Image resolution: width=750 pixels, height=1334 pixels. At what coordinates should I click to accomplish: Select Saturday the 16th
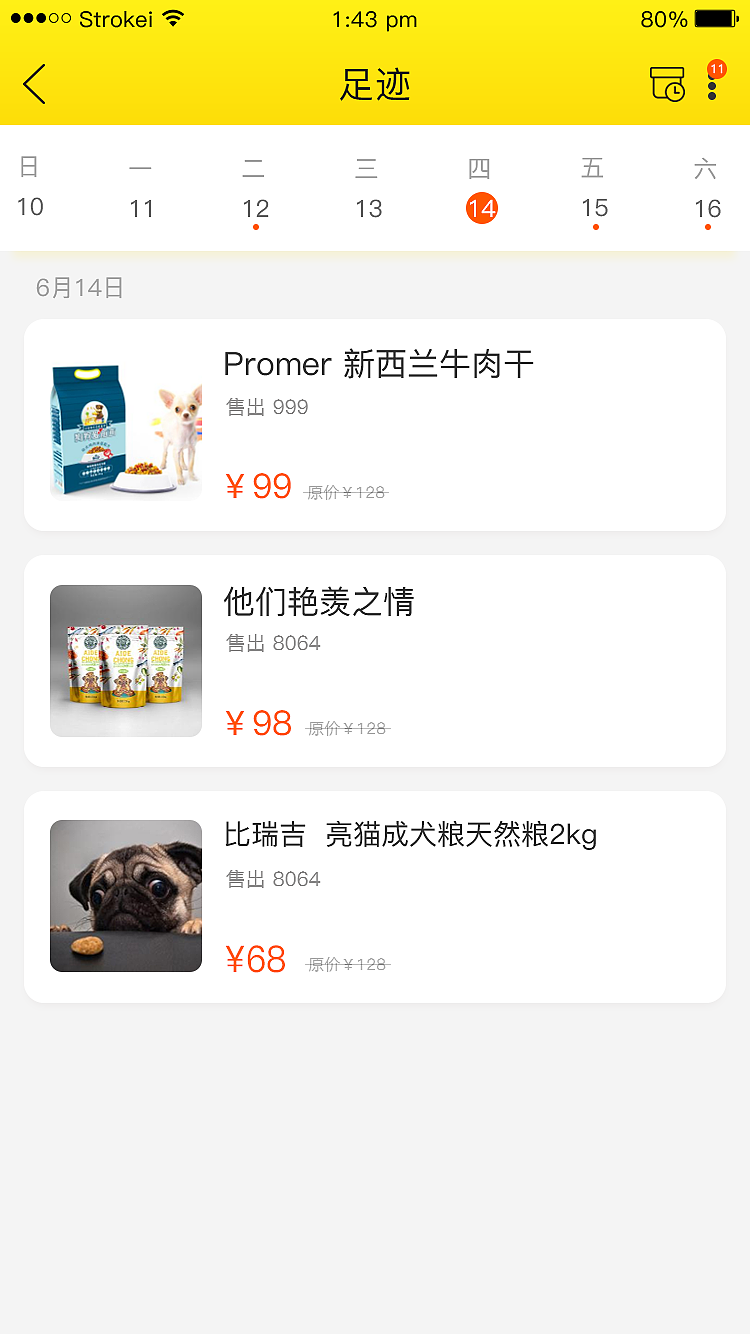coord(707,190)
